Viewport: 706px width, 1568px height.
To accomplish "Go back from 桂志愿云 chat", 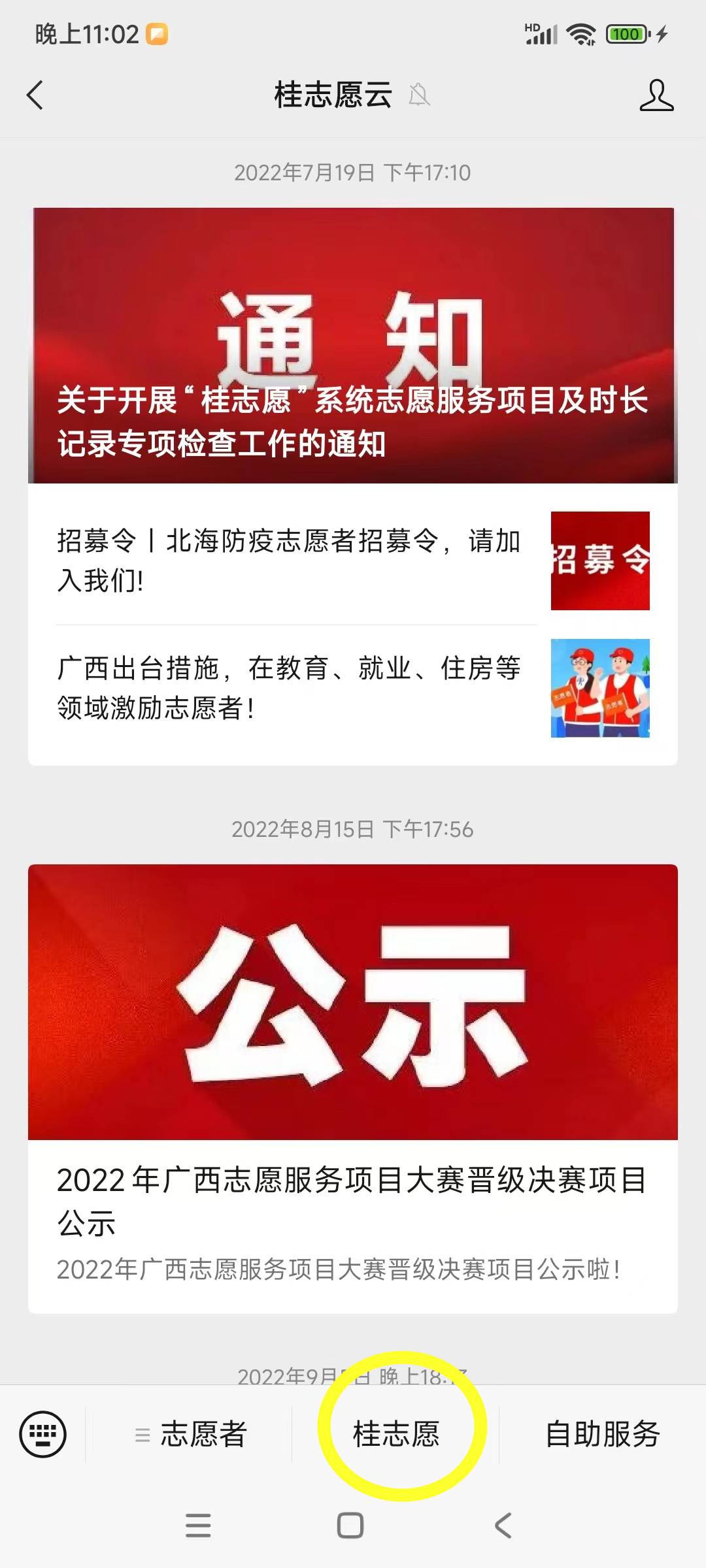I will (35, 95).
